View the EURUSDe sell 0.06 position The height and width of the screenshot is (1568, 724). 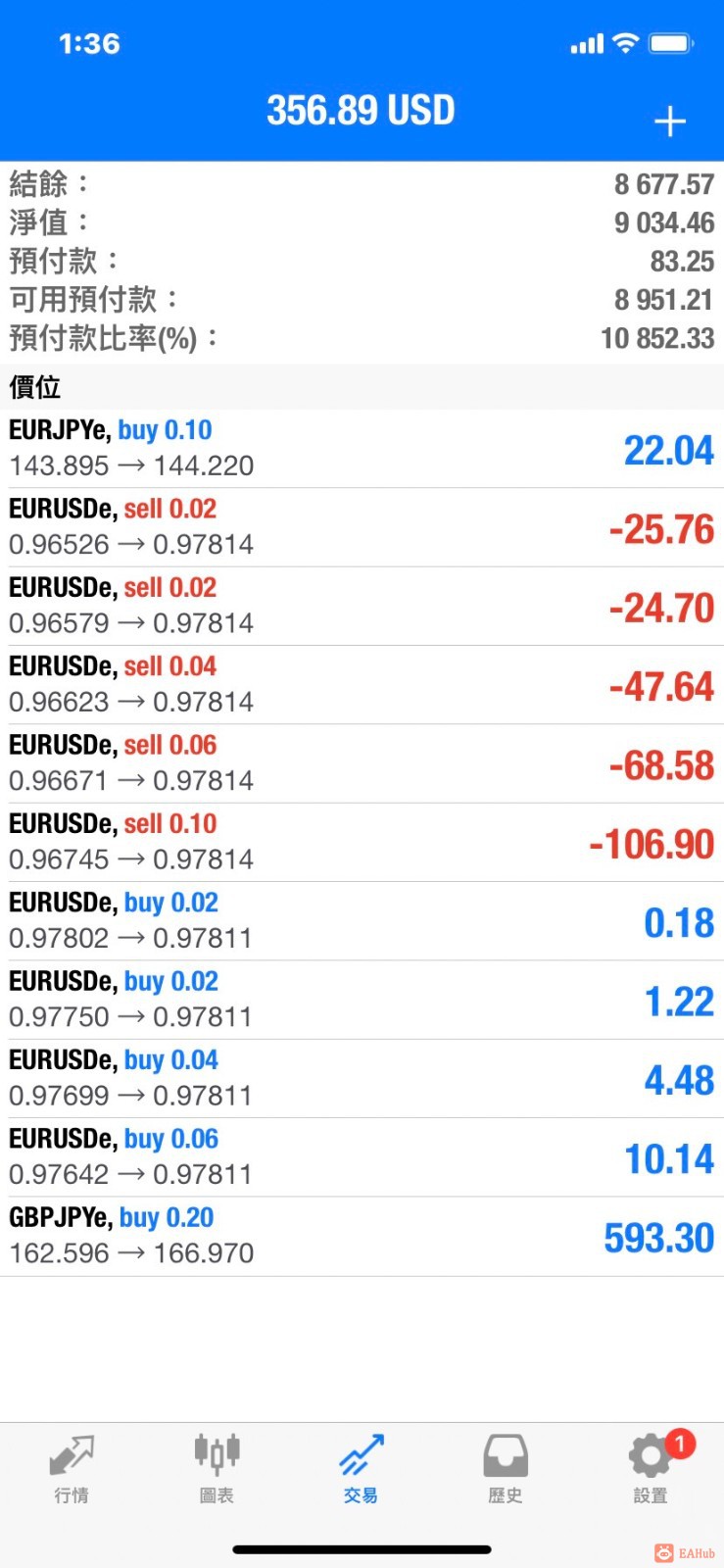pos(362,763)
